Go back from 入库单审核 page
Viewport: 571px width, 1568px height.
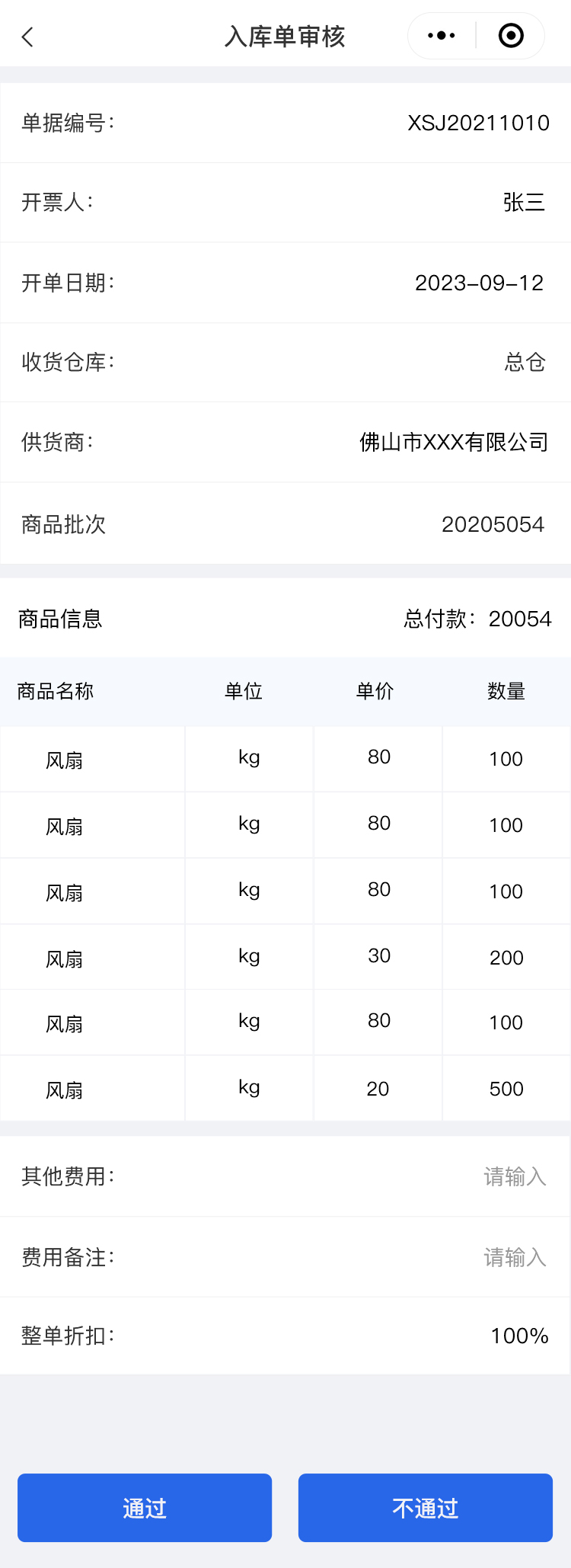coord(28,37)
